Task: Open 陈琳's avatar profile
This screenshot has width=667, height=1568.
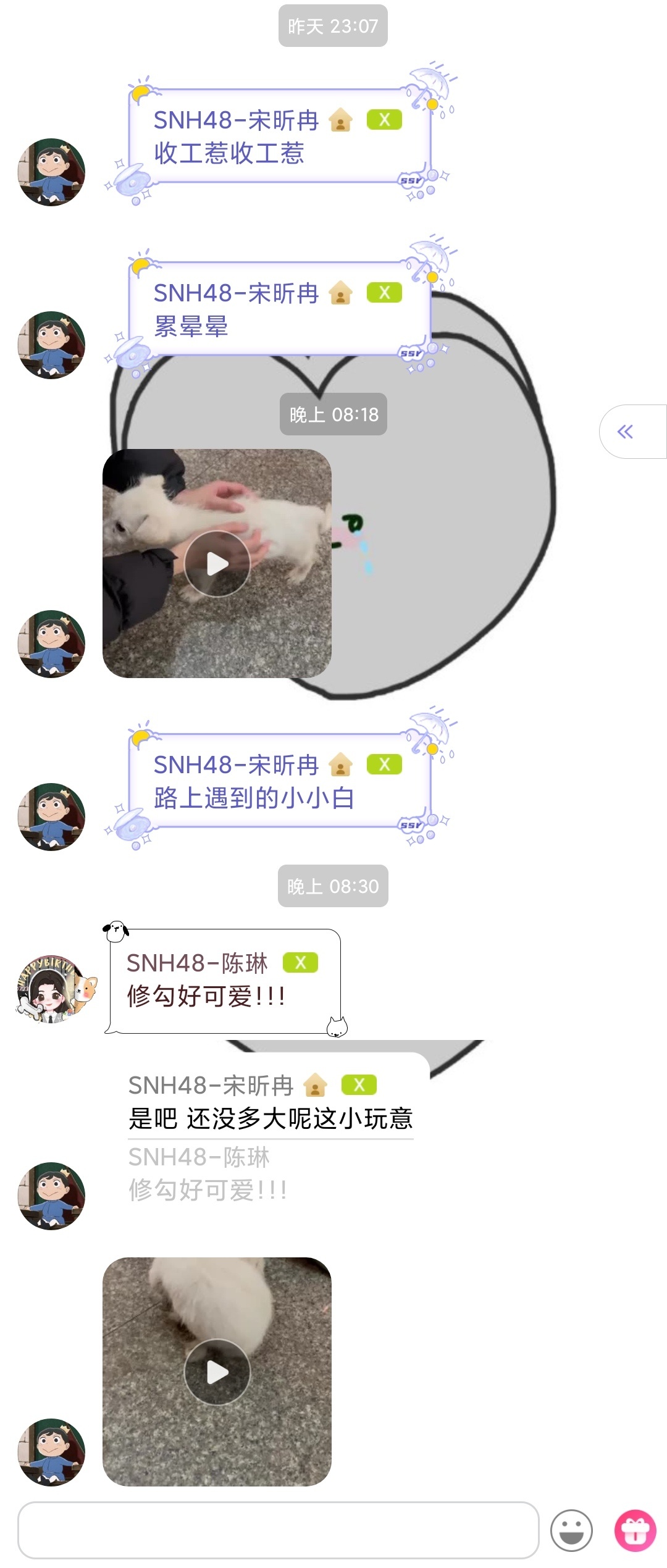Action: coord(54,990)
